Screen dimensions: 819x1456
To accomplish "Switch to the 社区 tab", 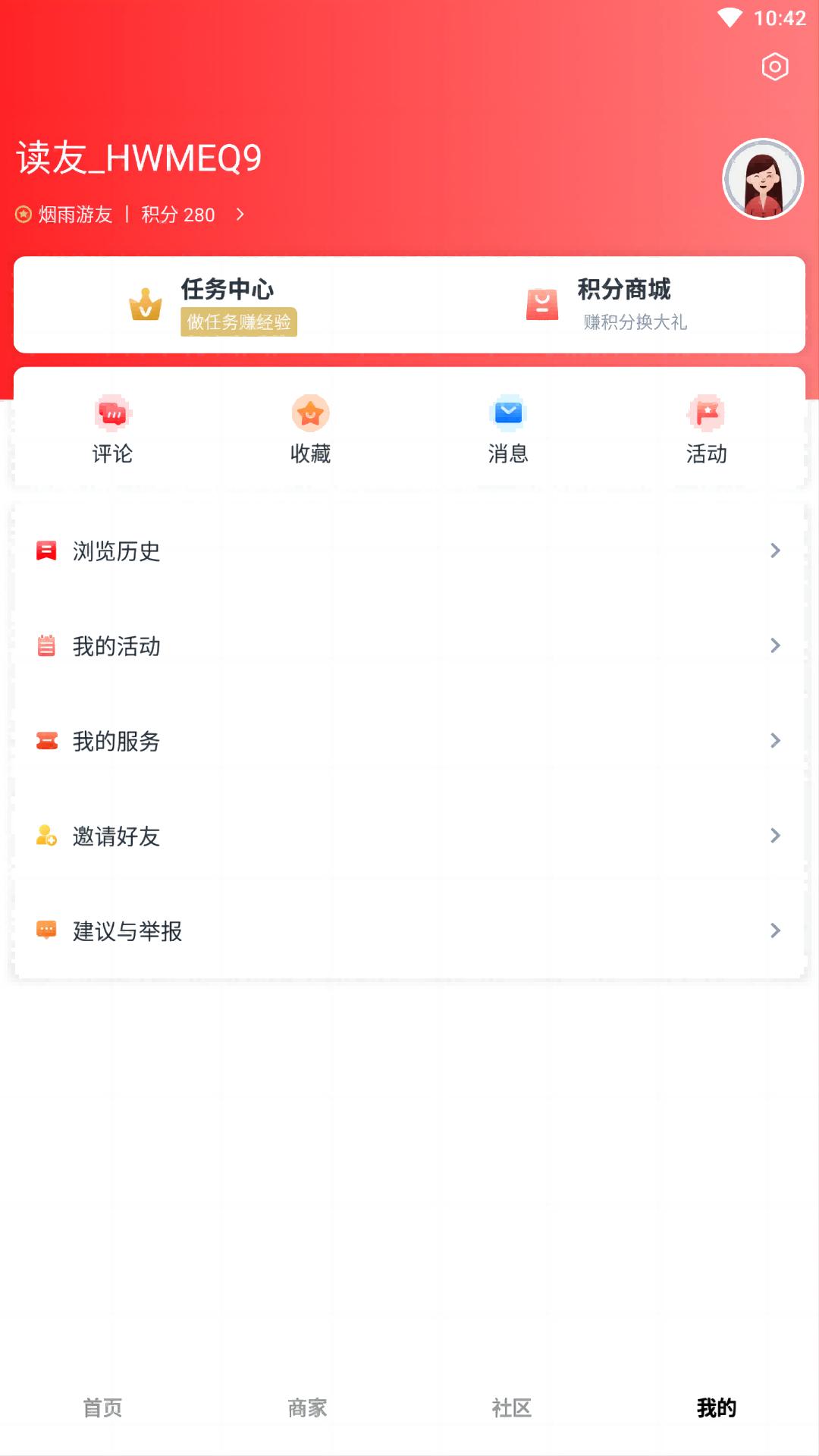I will (x=511, y=1407).
